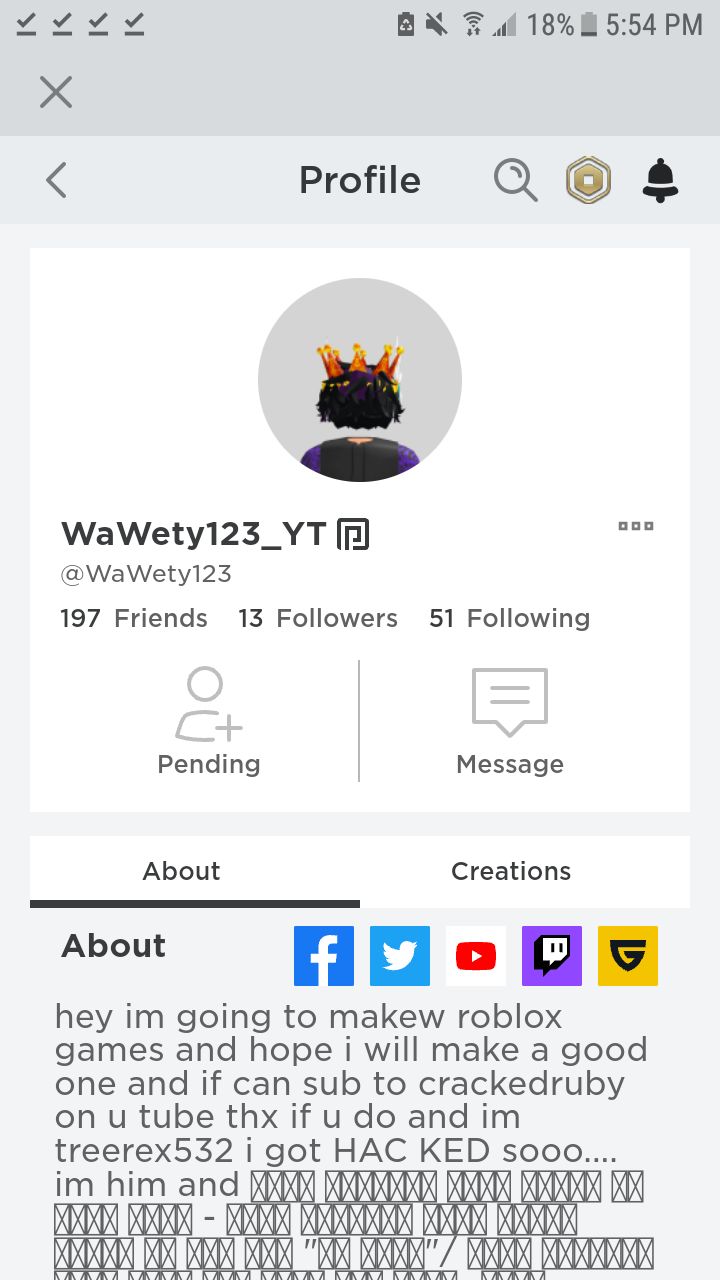
Task: Close the screen with the X button
Action: 56,92
